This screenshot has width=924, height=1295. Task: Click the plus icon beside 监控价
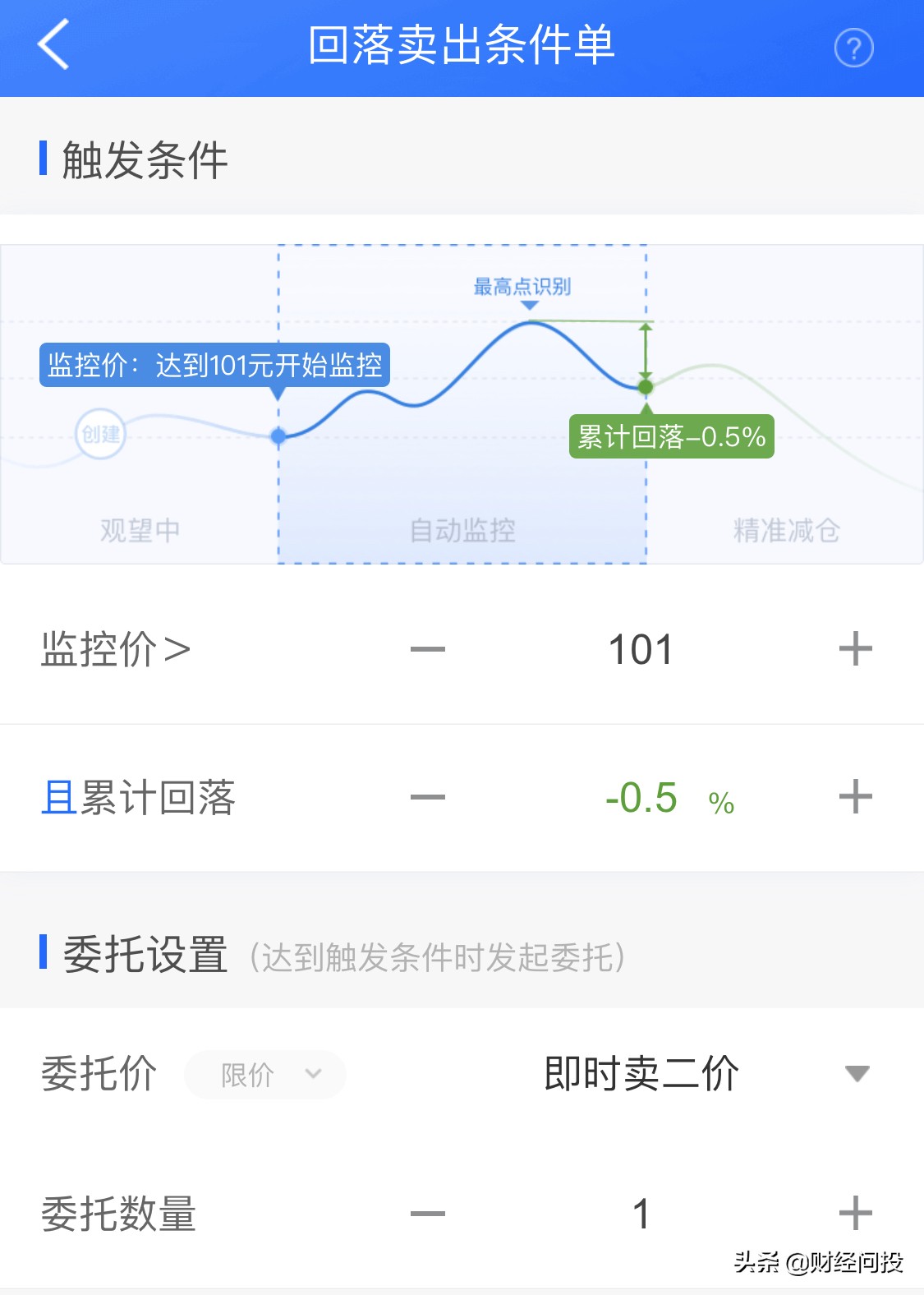pyautogui.click(x=856, y=649)
